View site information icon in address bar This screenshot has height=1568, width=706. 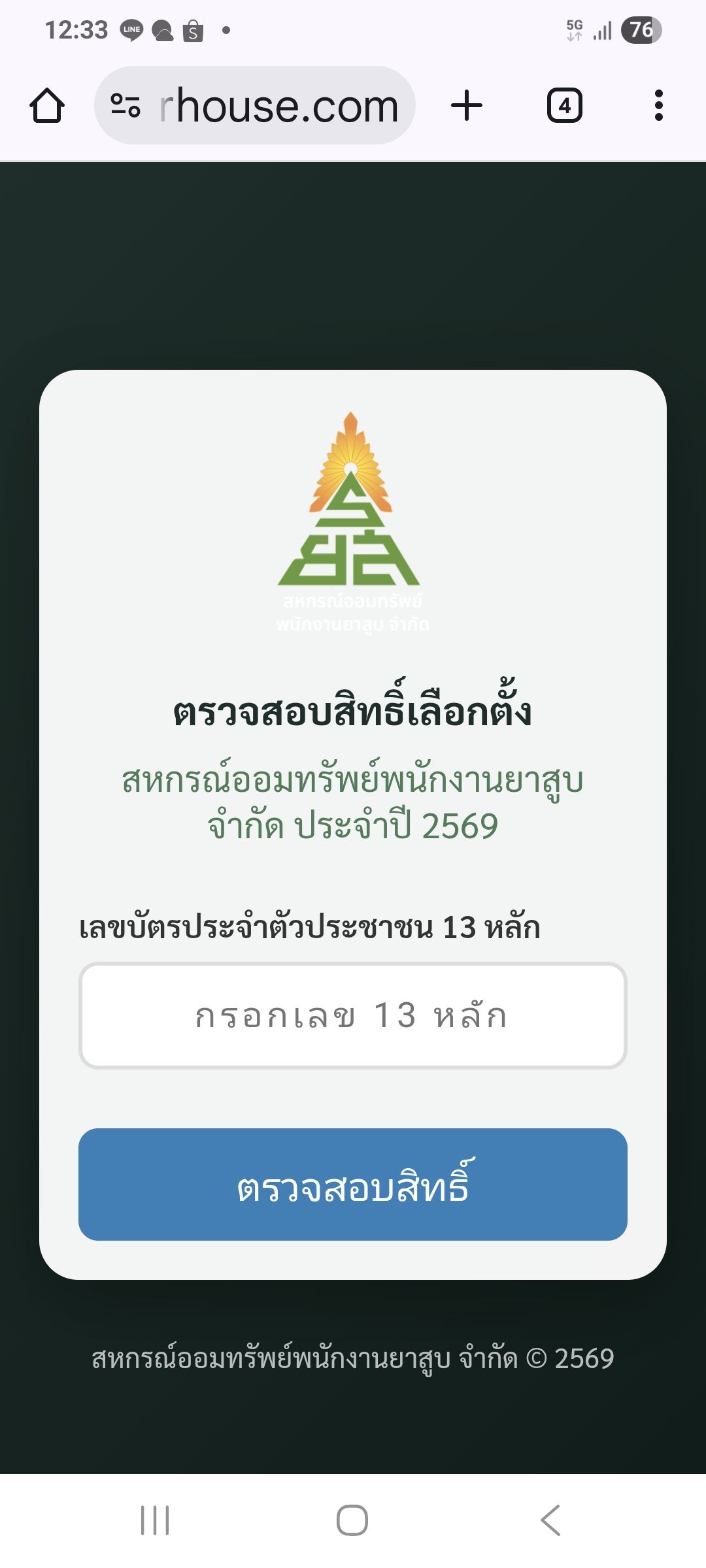point(126,106)
